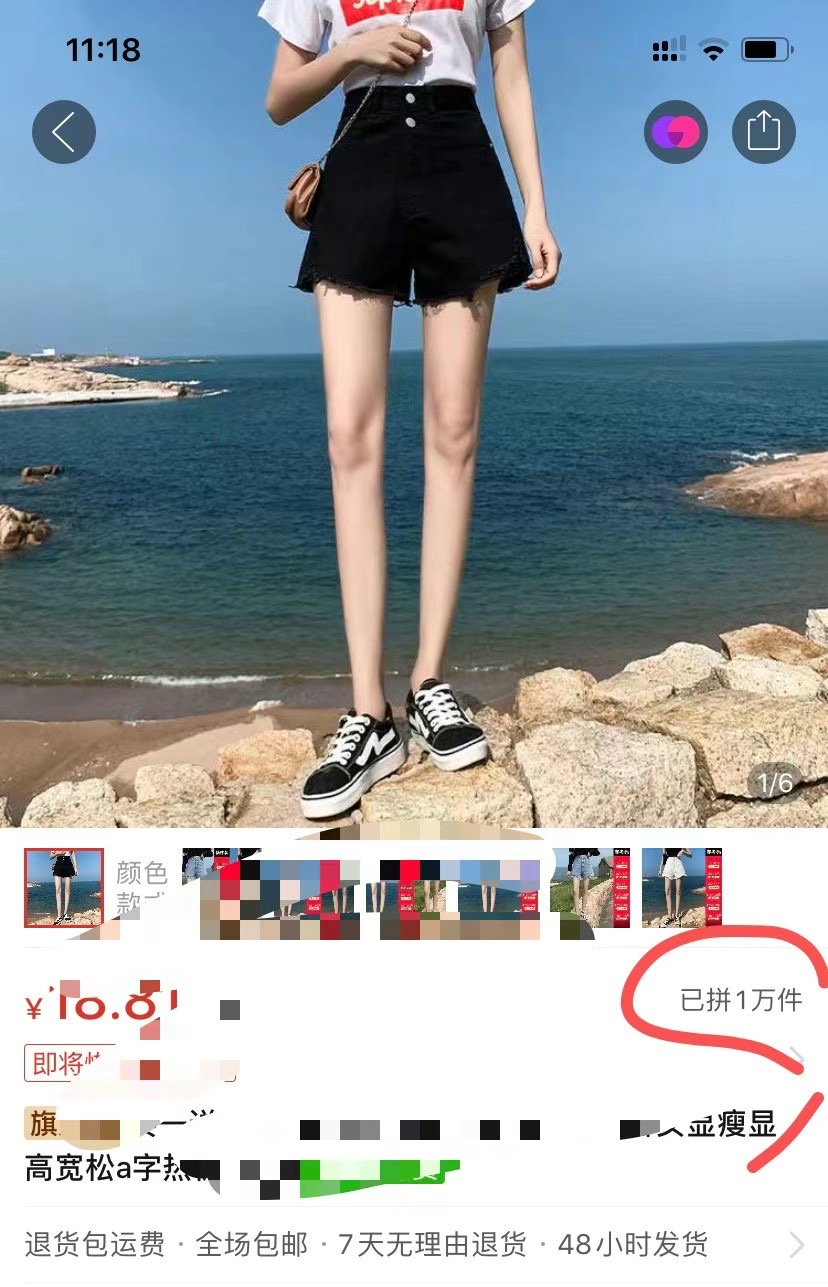Image resolution: width=828 pixels, height=1287 pixels.
Task: Select the first black shorts thumbnail
Action: tap(64, 888)
